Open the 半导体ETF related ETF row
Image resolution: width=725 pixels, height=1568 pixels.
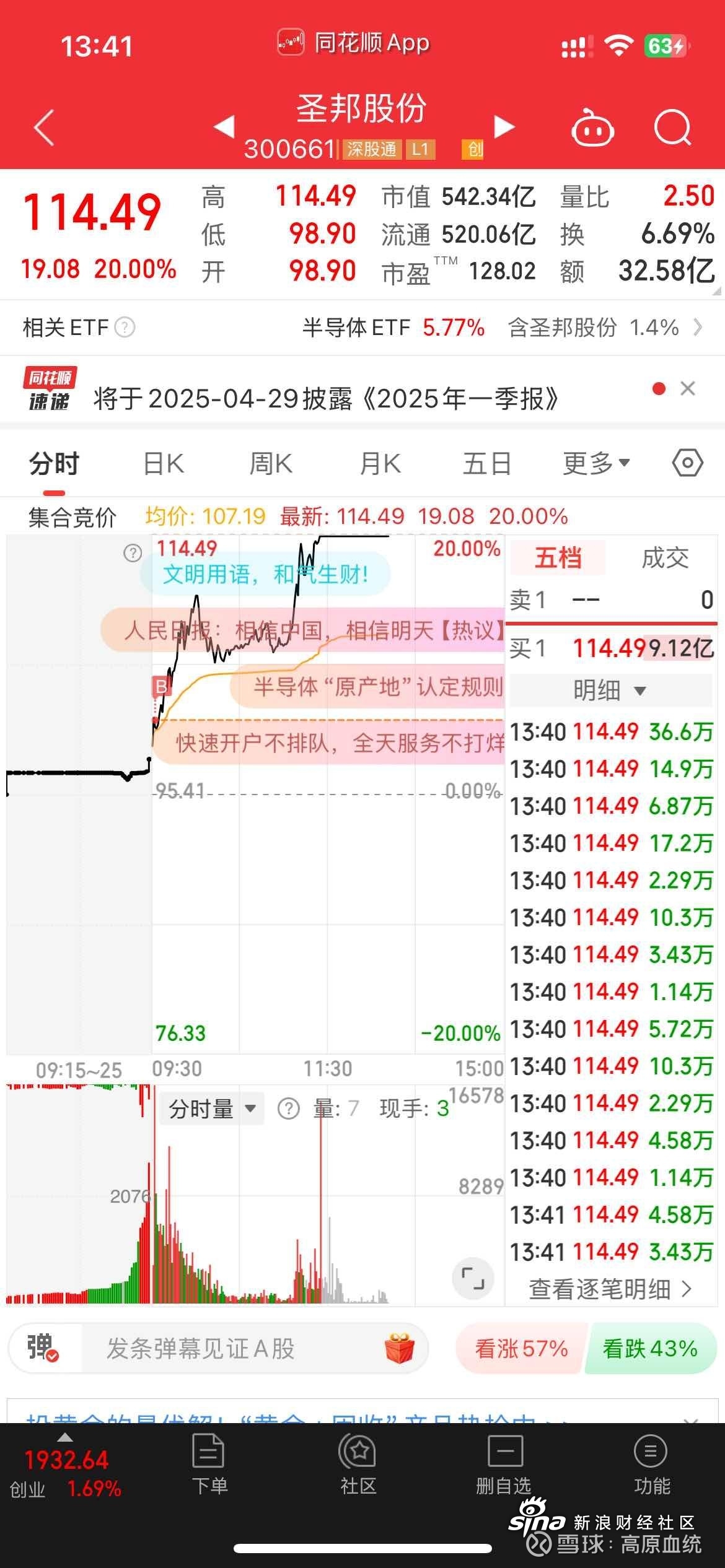pos(362,327)
